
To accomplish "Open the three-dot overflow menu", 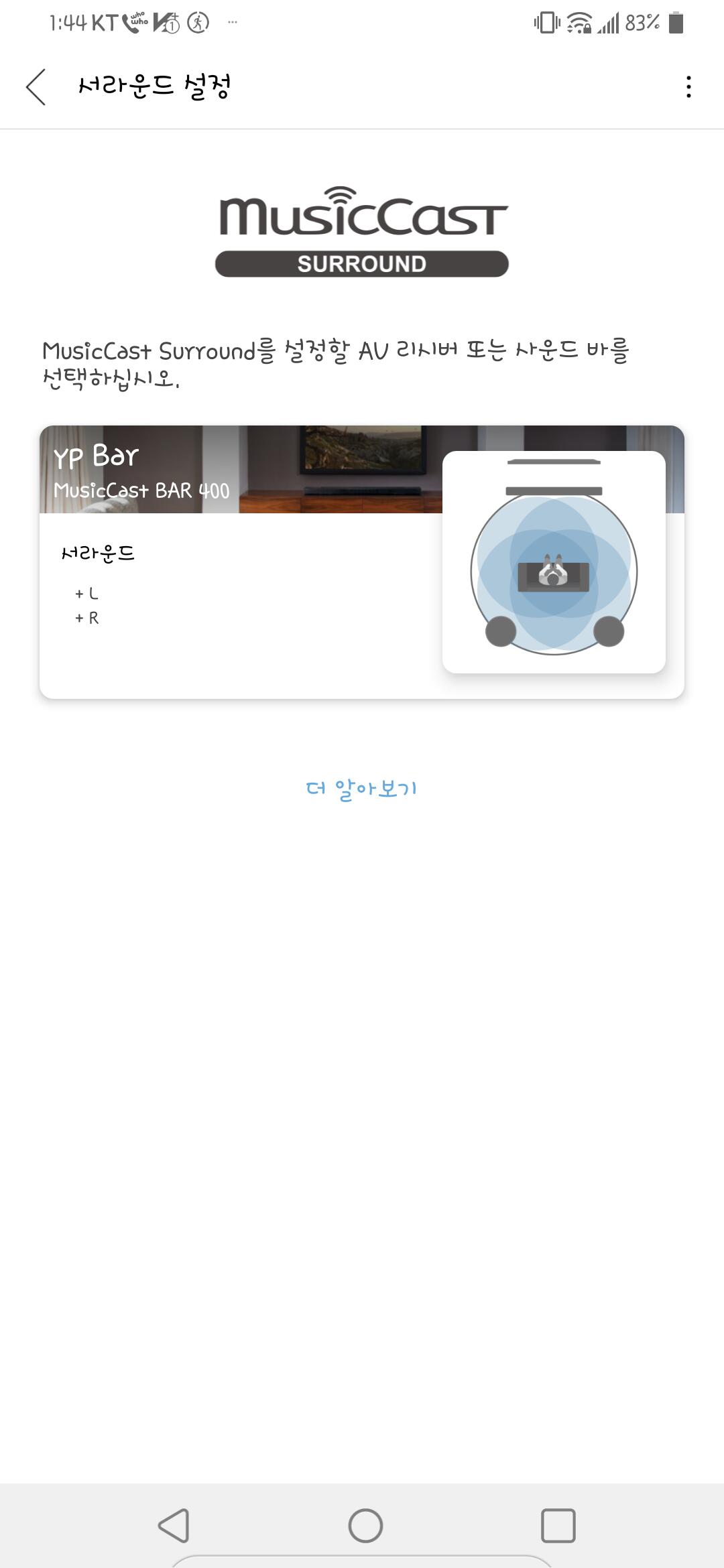I will click(x=688, y=87).
